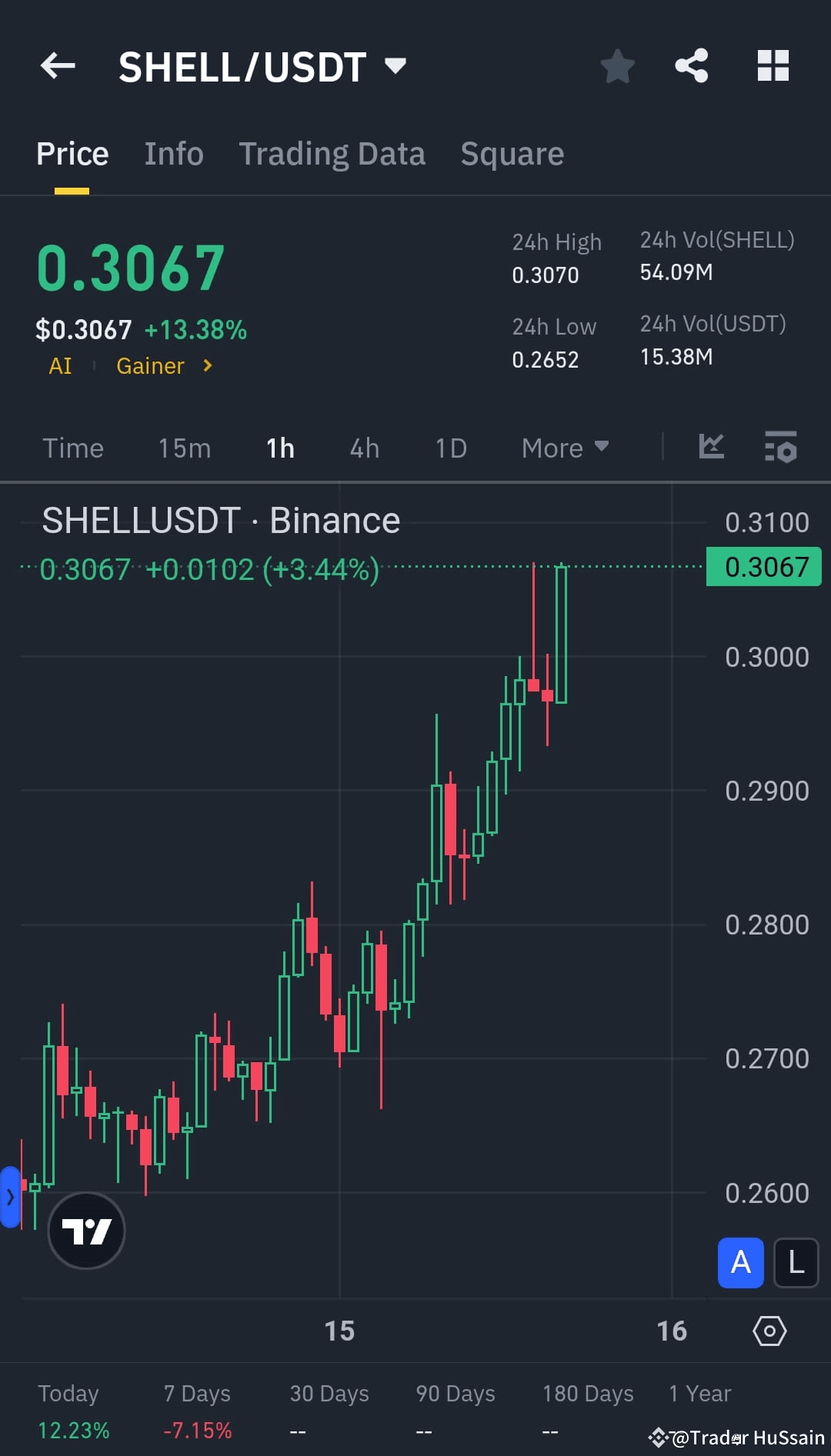Open chart indicators settings icon

(x=780, y=447)
